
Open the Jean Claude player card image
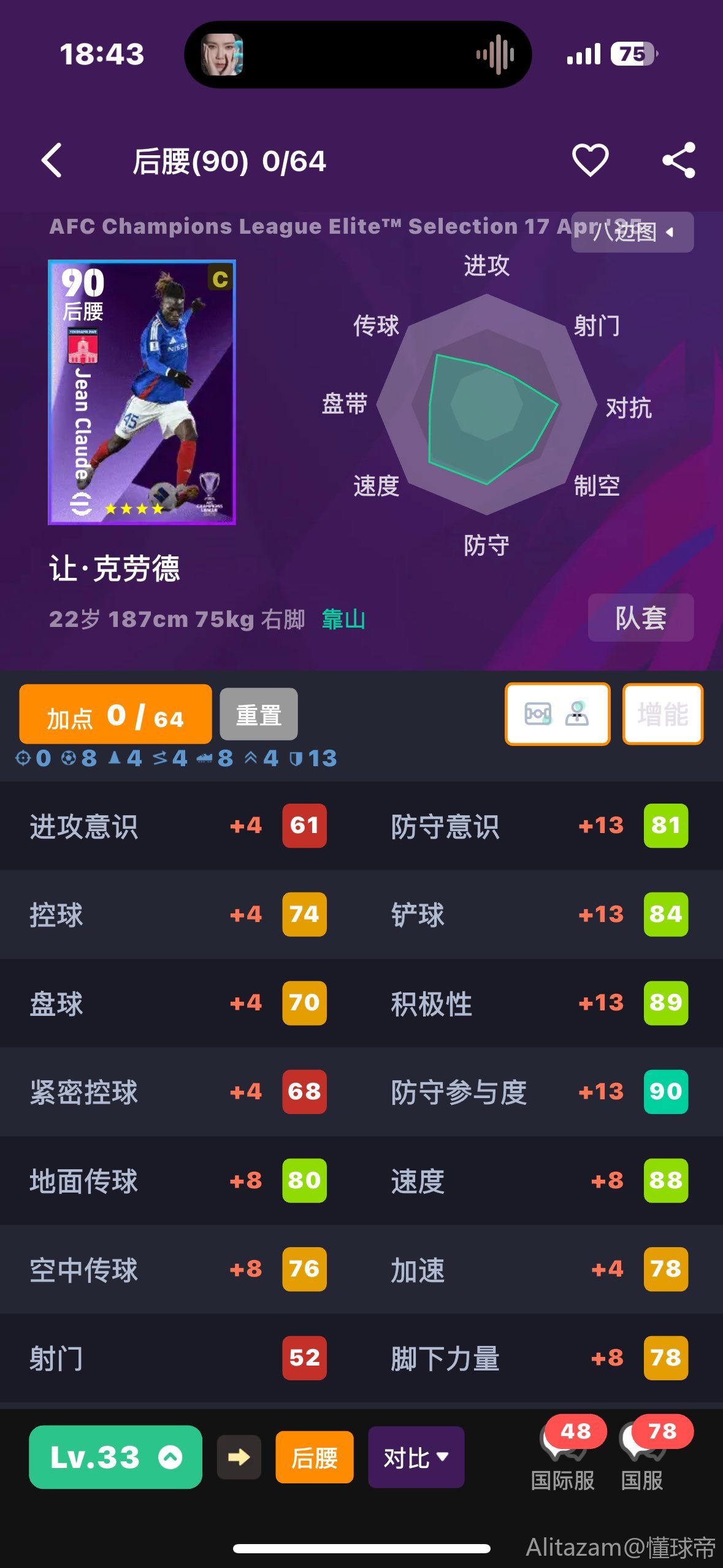tap(142, 393)
